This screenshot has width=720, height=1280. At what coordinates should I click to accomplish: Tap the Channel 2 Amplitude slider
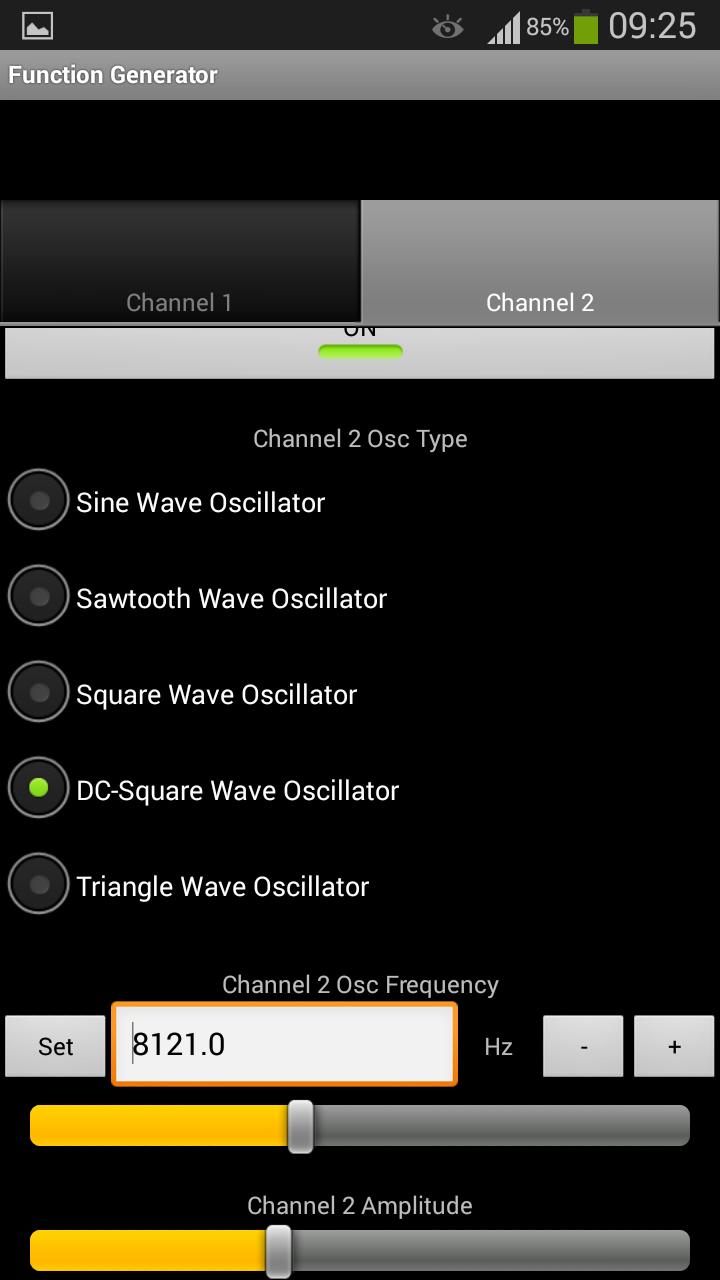coord(360,1250)
